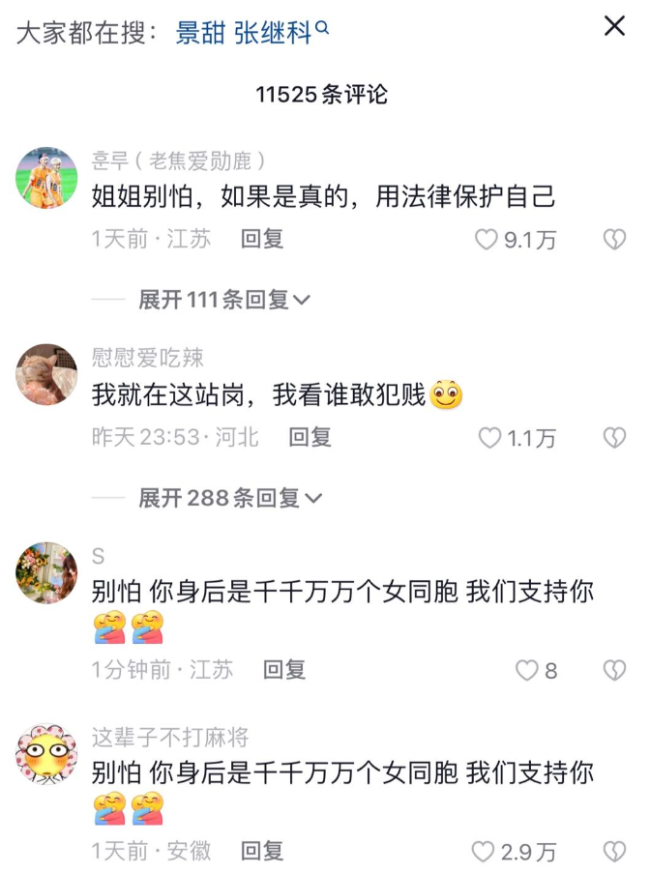
Task: Reply to the 姐姐别怕 comment
Action: click(262, 239)
